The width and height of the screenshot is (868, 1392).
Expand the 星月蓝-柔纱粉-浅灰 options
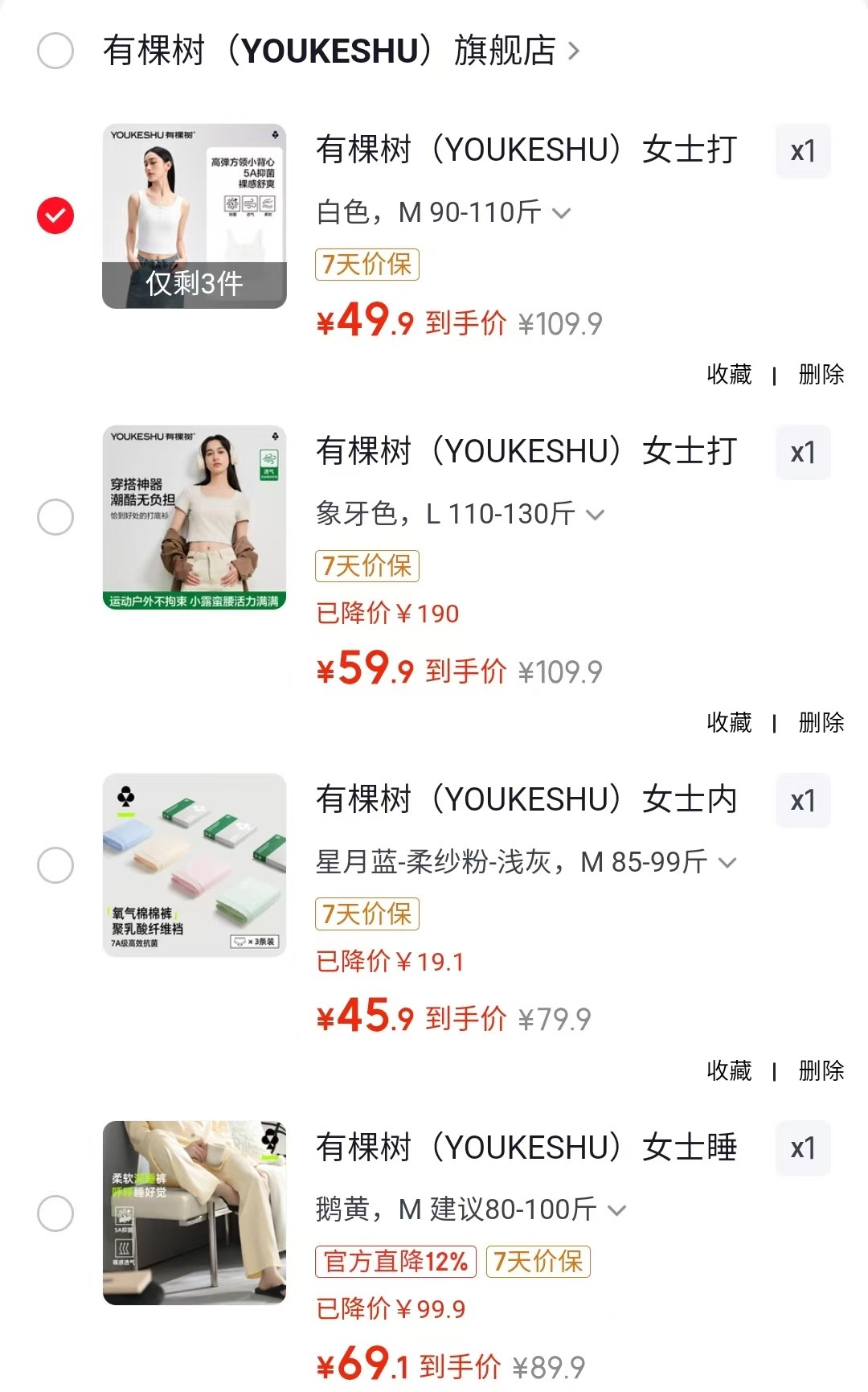tap(526, 862)
